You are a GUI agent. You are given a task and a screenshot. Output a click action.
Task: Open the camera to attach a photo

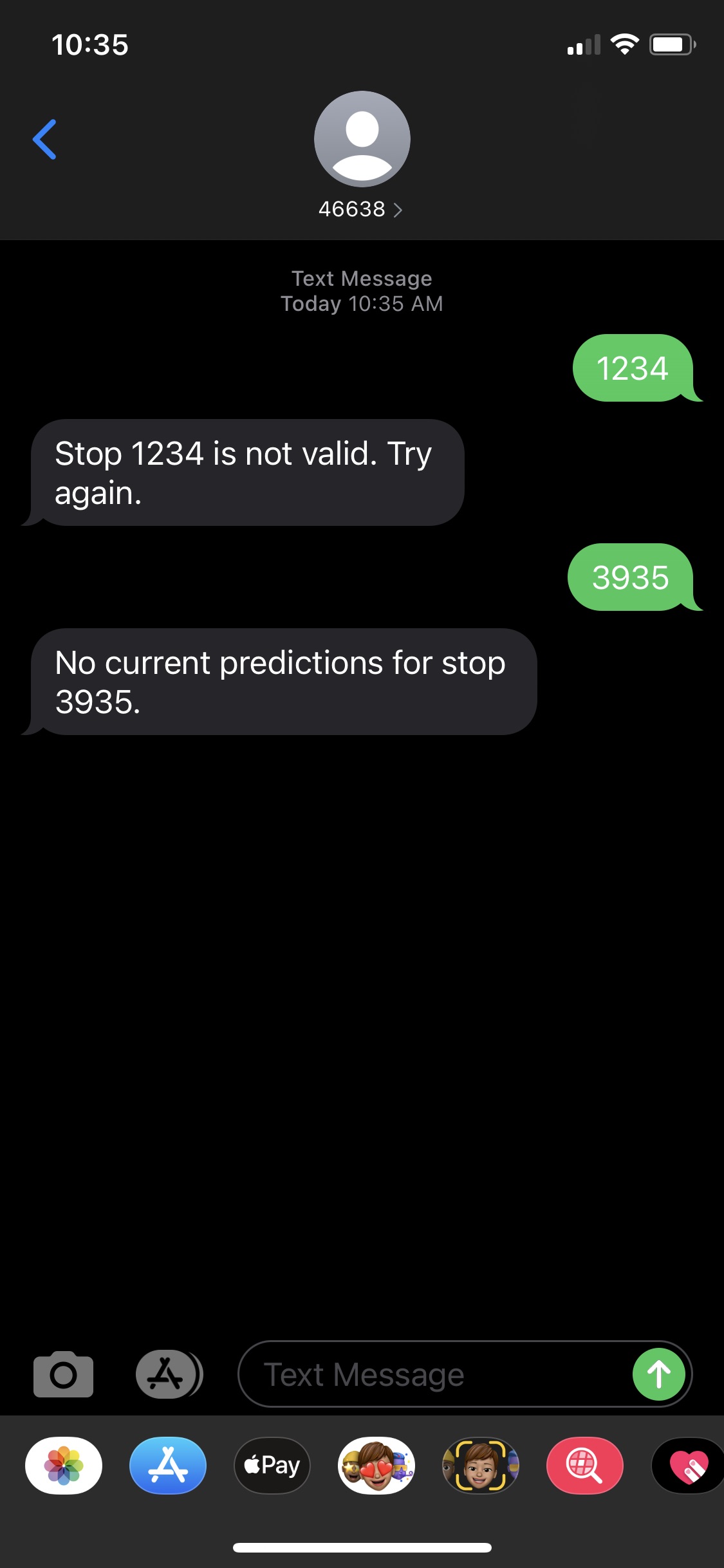click(63, 1374)
